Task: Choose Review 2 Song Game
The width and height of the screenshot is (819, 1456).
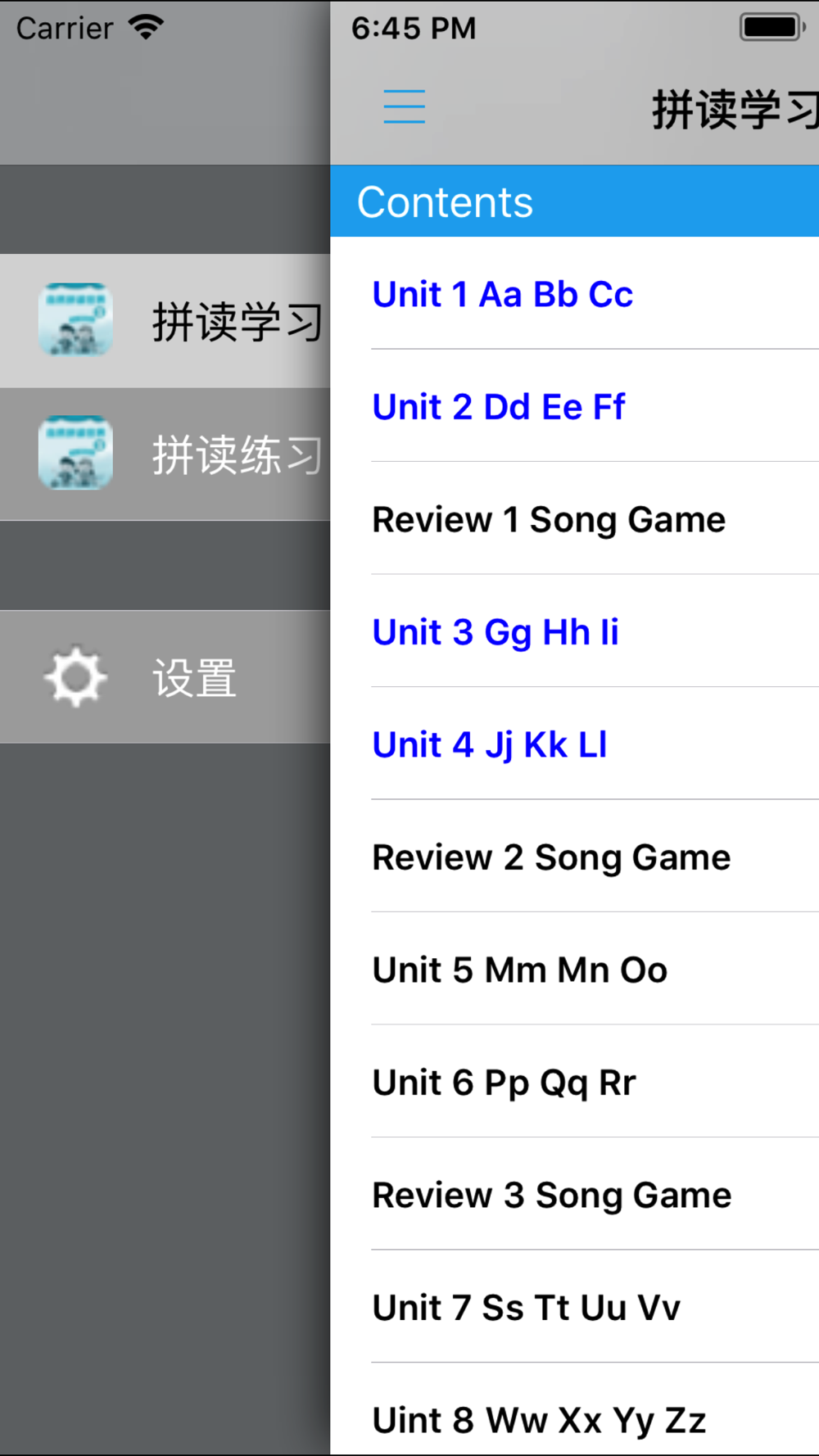Action: tap(575, 857)
